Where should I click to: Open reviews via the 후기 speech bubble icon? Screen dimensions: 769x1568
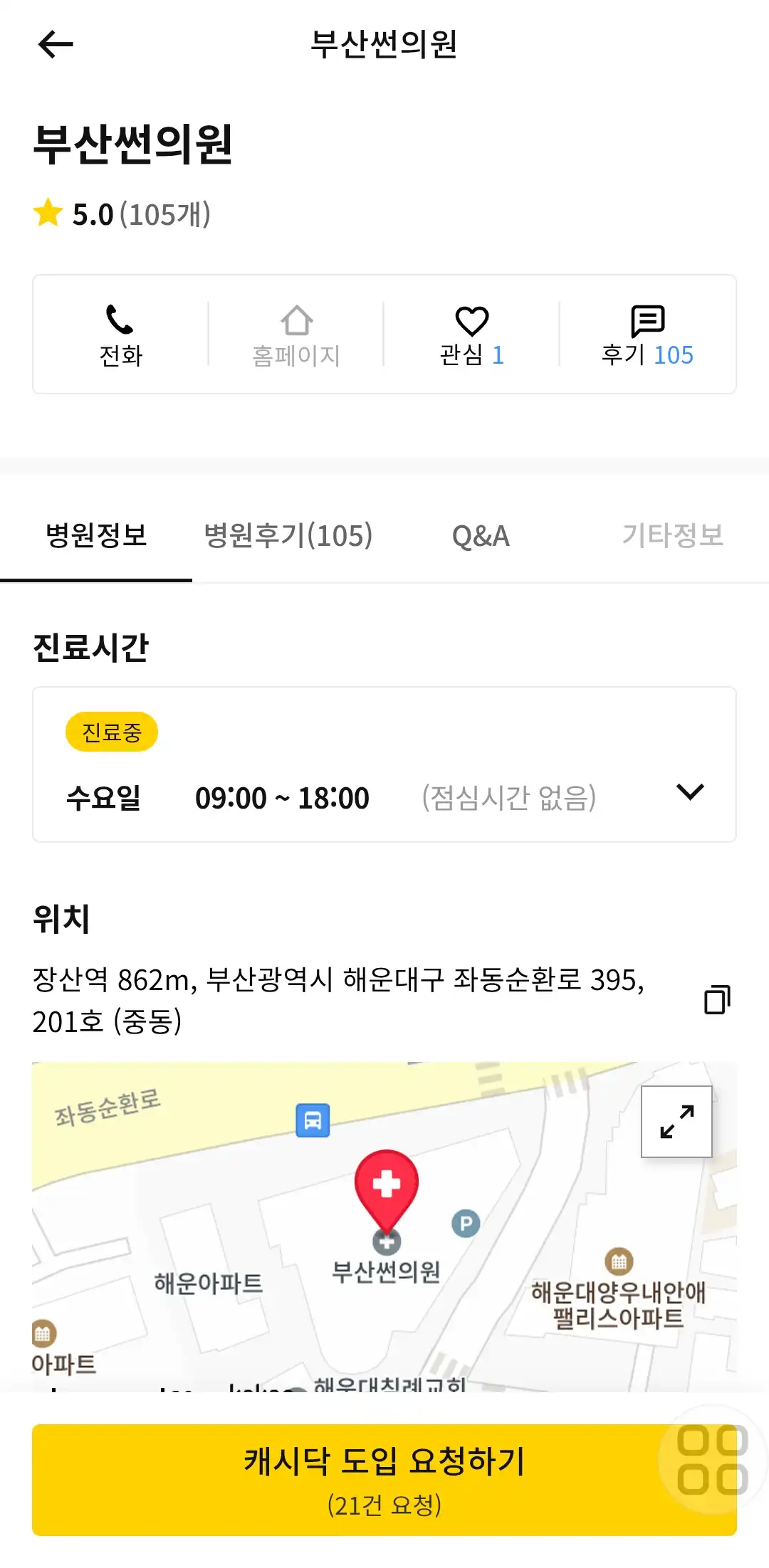click(647, 322)
